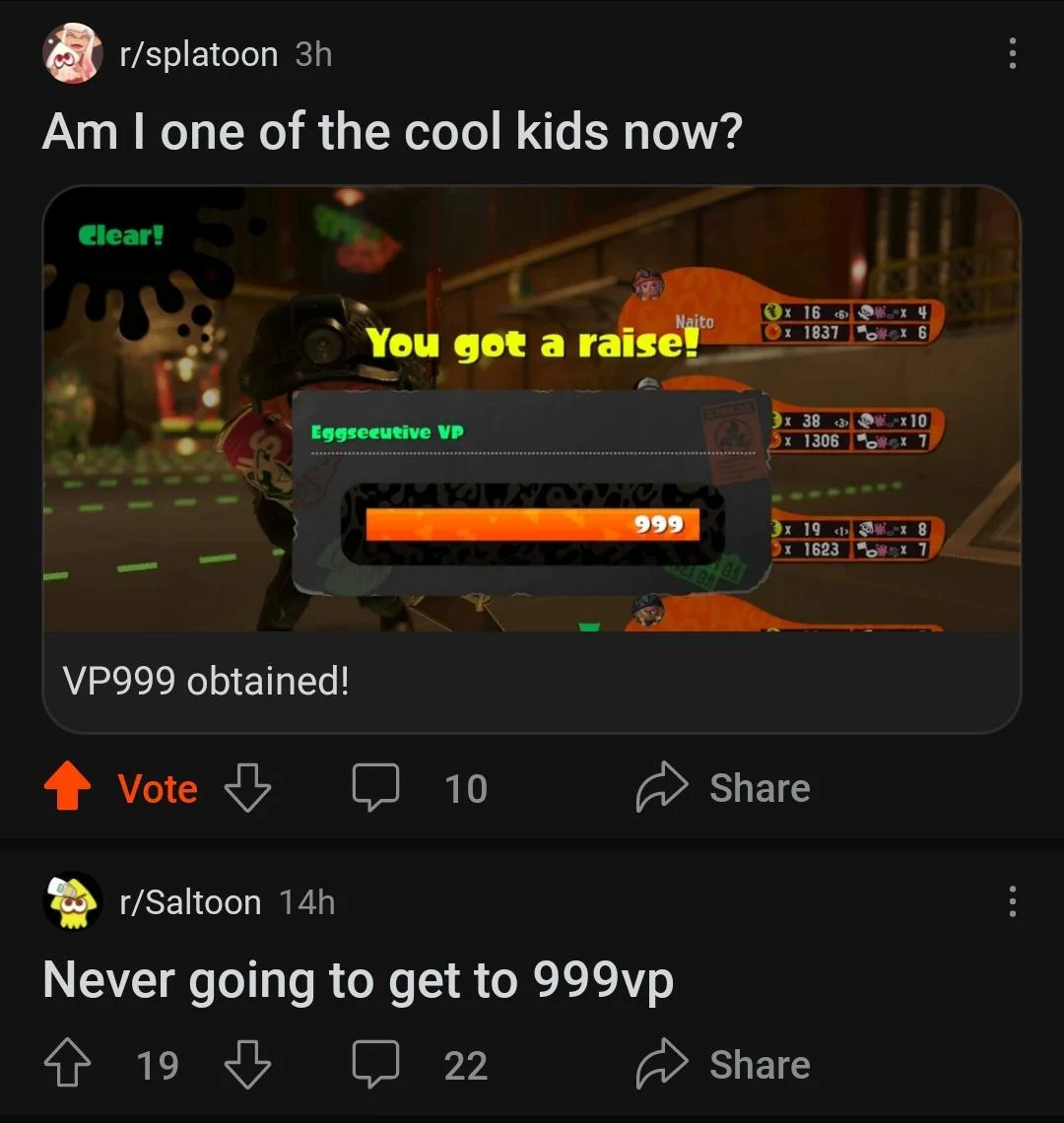Image resolution: width=1064 pixels, height=1123 pixels.
Task: Remove upvote on the cool kids post
Action: [68, 788]
